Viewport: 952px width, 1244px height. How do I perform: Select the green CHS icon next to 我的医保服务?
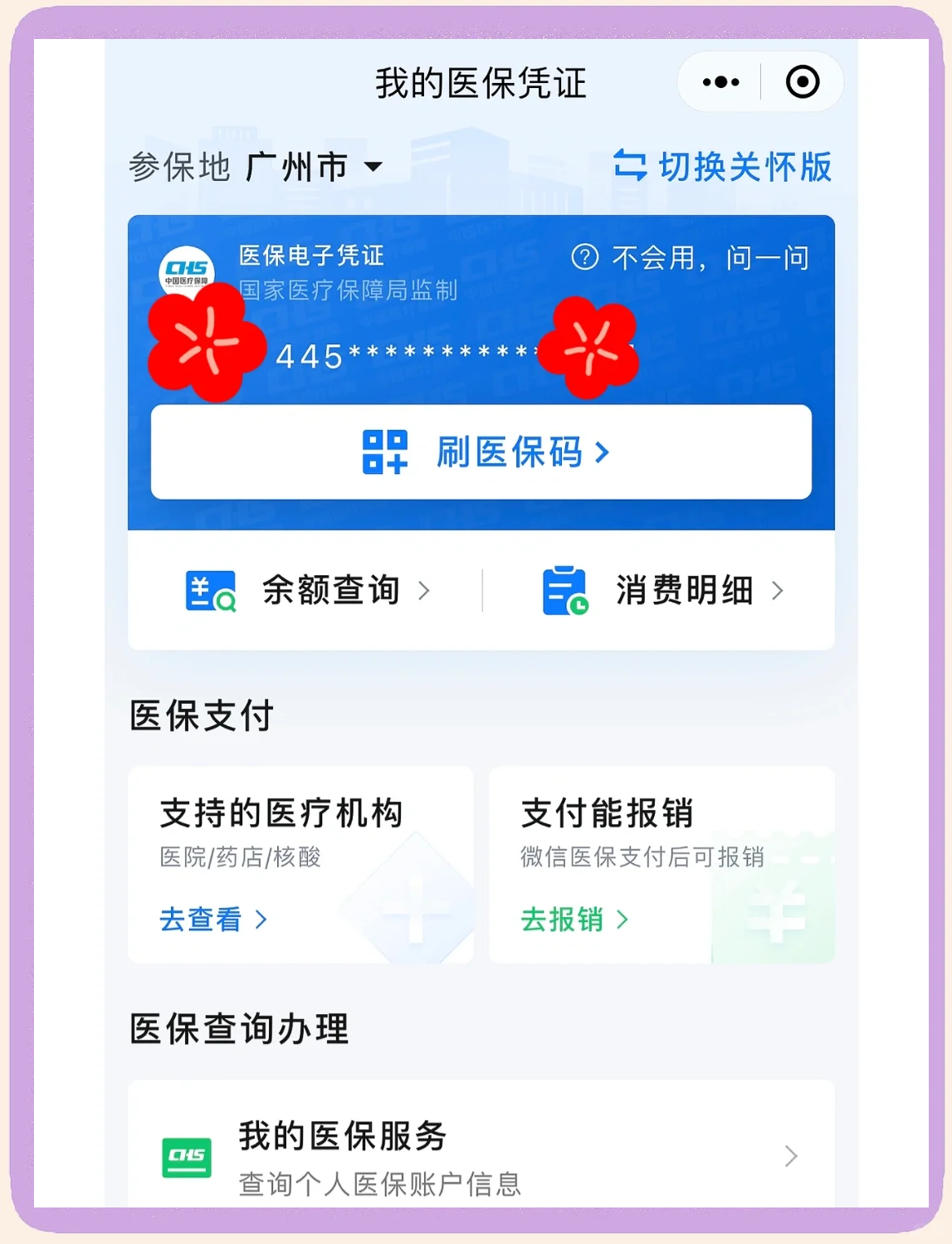187,1154
